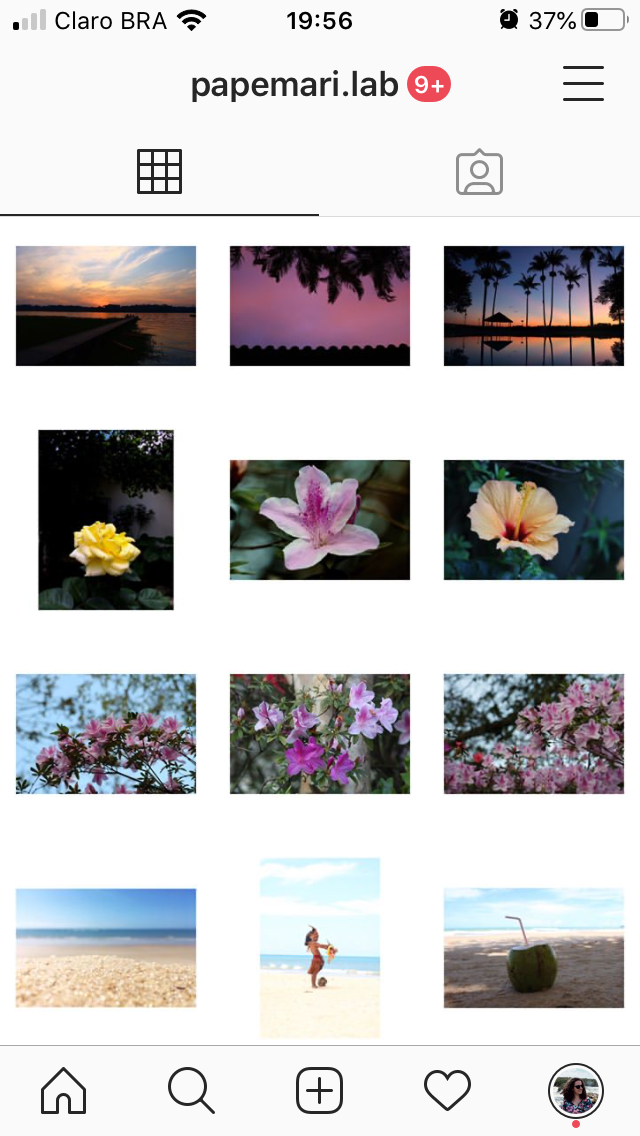
Task: Open the pink sky palm silhouette photo
Action: [320, 306]
